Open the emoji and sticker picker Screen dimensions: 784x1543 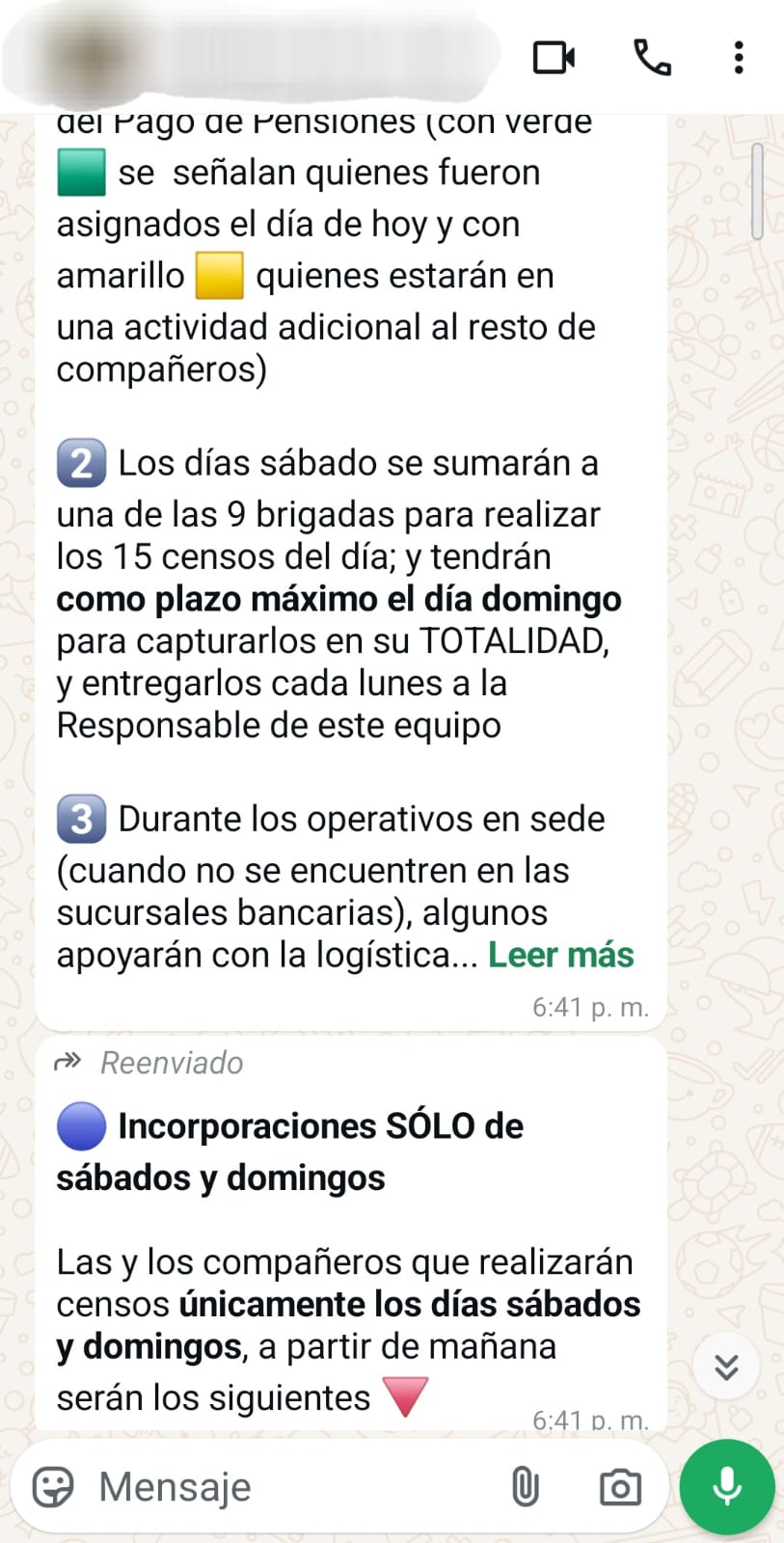(x=52, y=1487)
